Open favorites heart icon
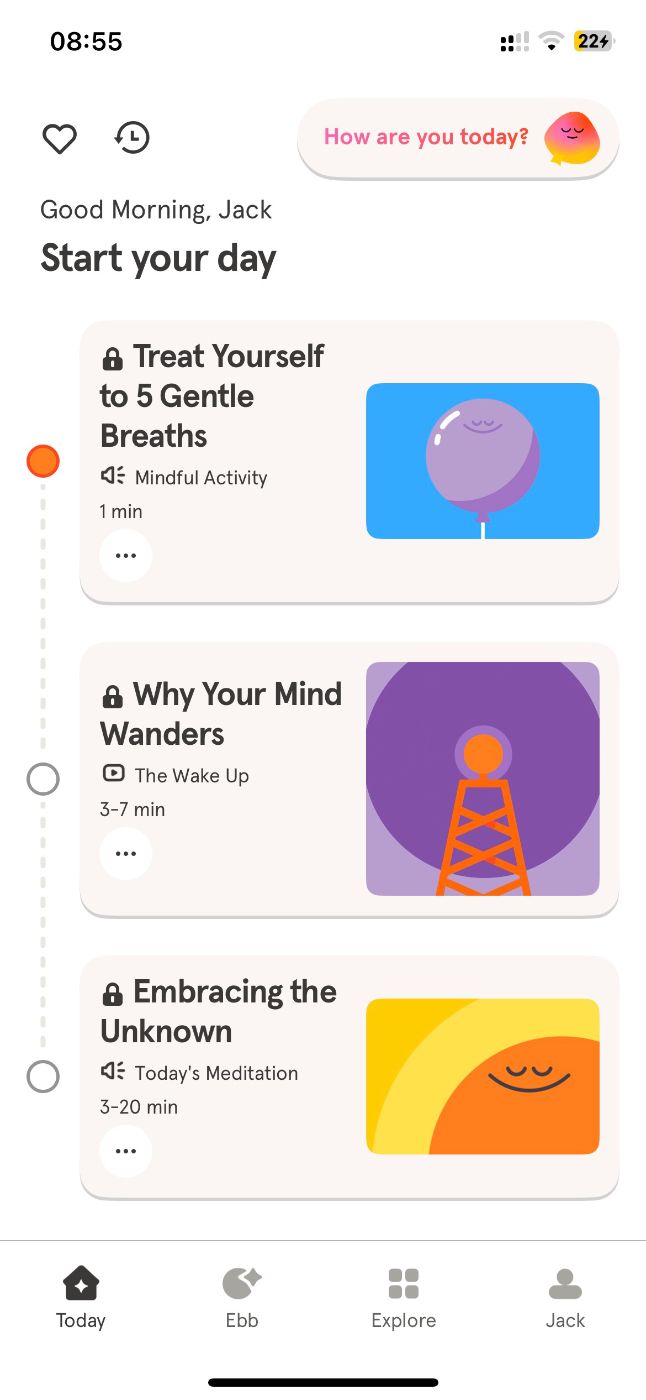 click(x=60, y=138)
